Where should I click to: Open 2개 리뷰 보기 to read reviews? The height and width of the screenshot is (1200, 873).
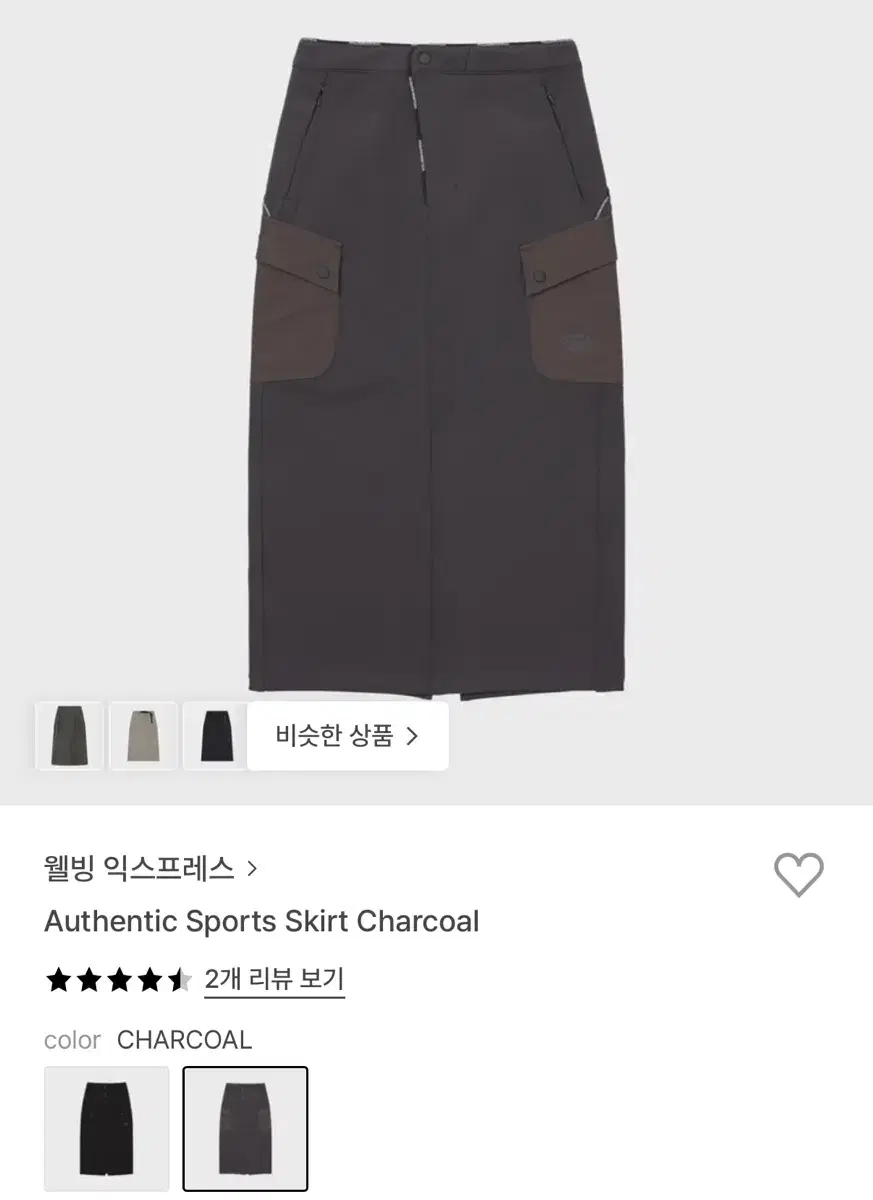273,979
